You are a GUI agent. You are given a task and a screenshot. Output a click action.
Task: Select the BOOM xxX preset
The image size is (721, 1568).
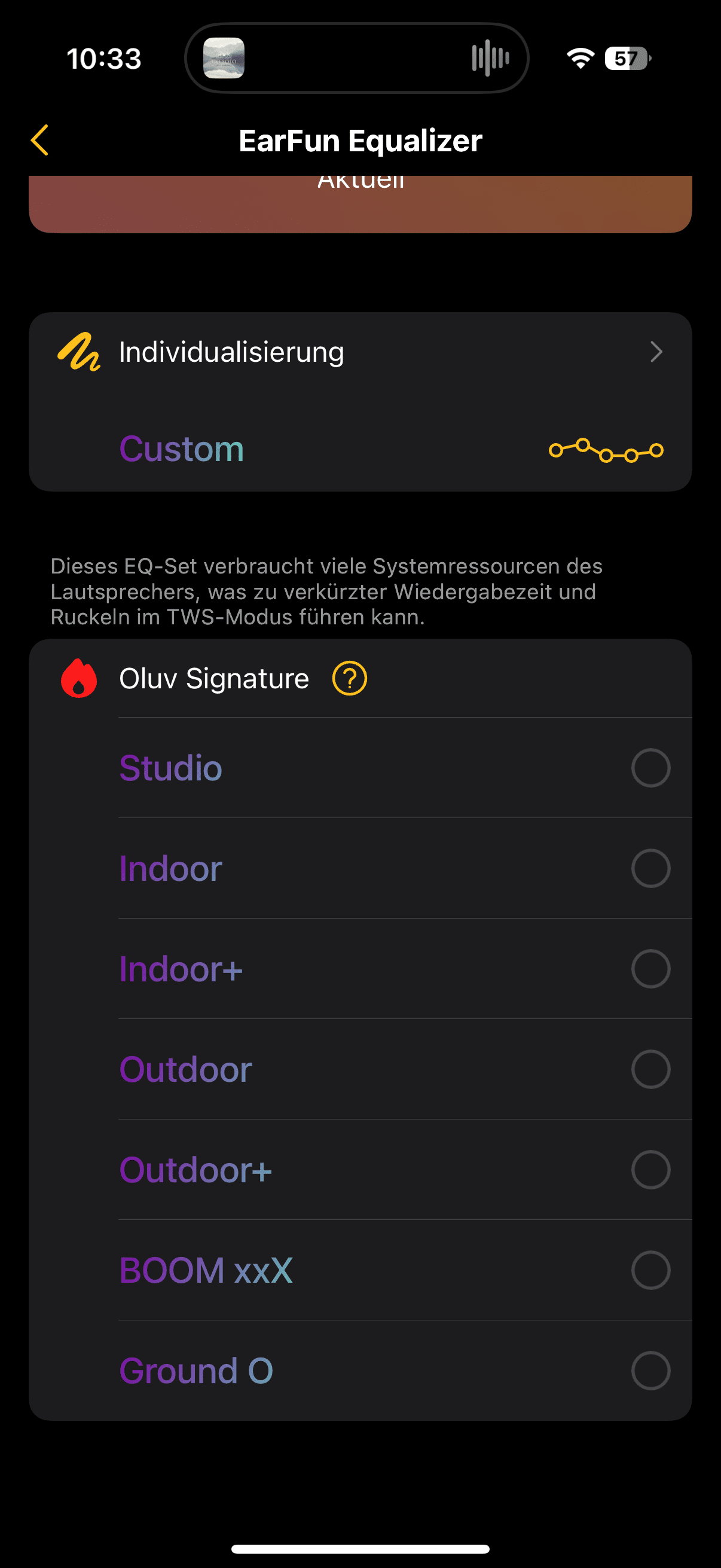tap(405, 1270)
